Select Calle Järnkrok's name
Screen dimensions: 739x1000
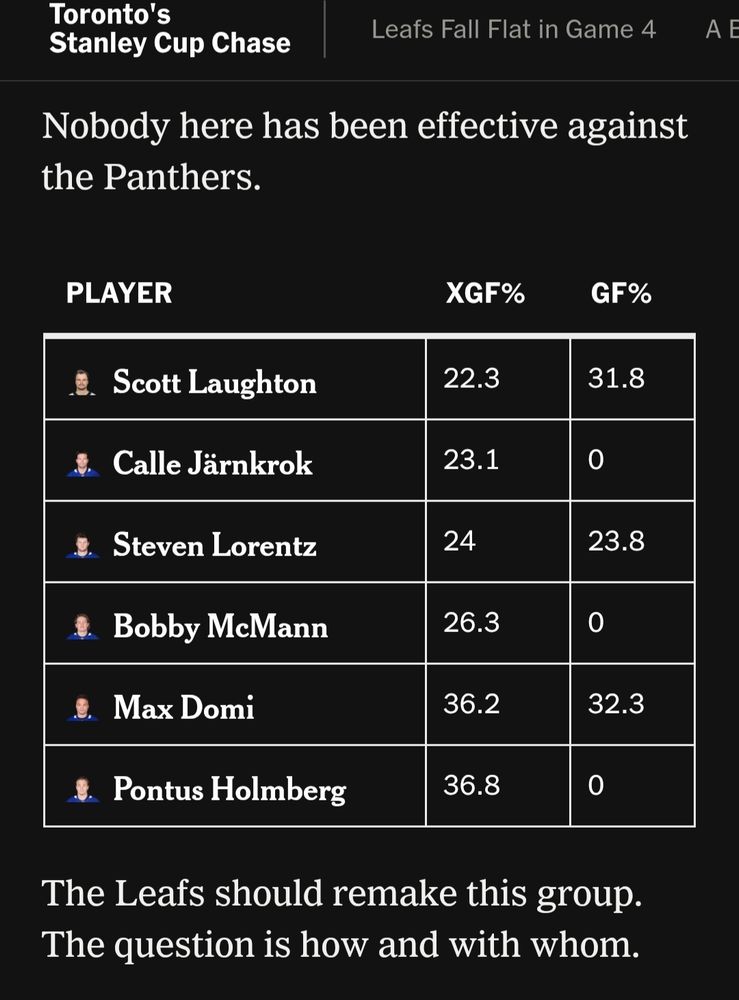(213, 462)
